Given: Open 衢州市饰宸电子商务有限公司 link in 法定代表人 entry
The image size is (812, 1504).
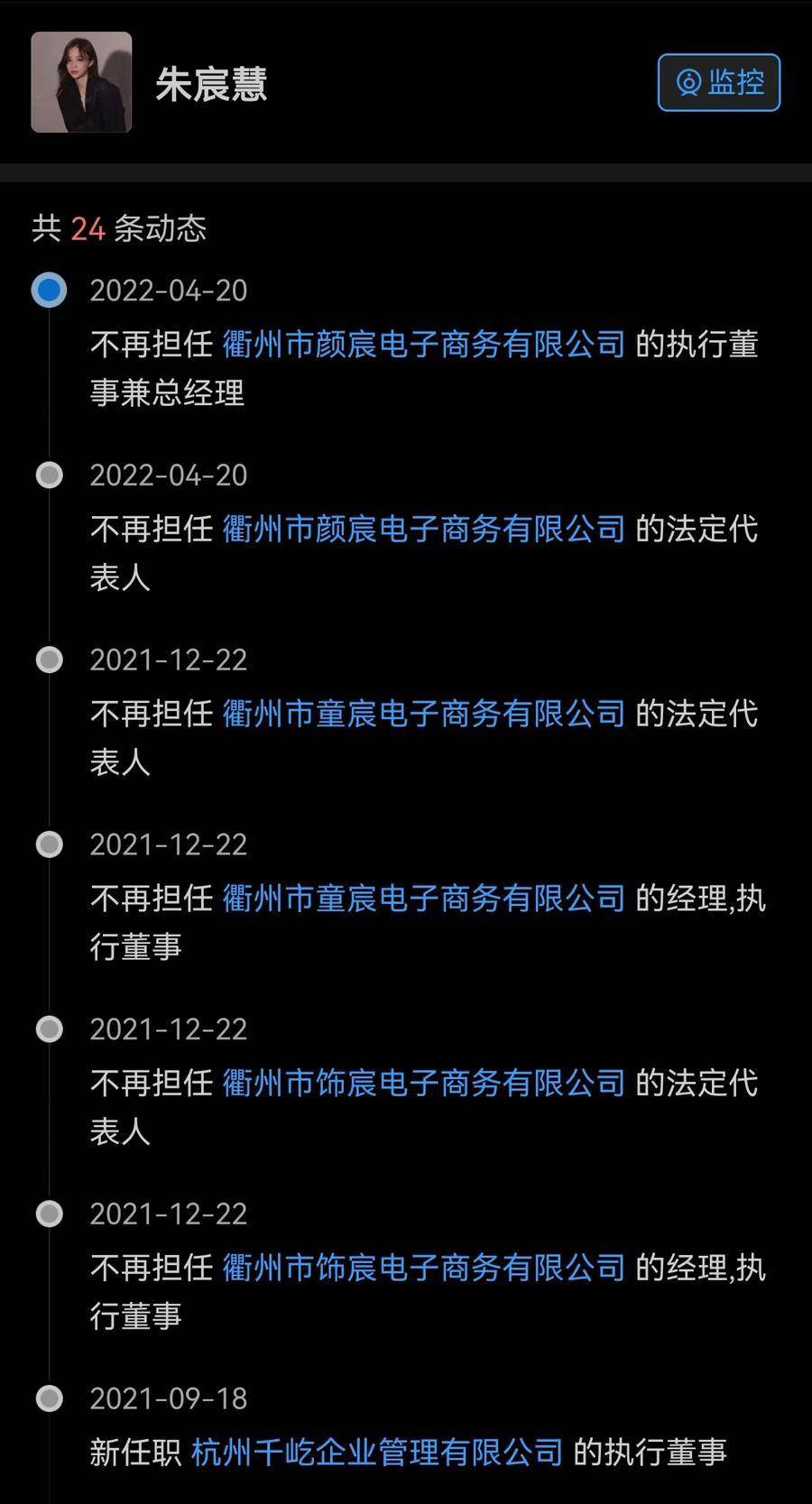Looking at the screenshot, I should click(x=424, y=1083).
